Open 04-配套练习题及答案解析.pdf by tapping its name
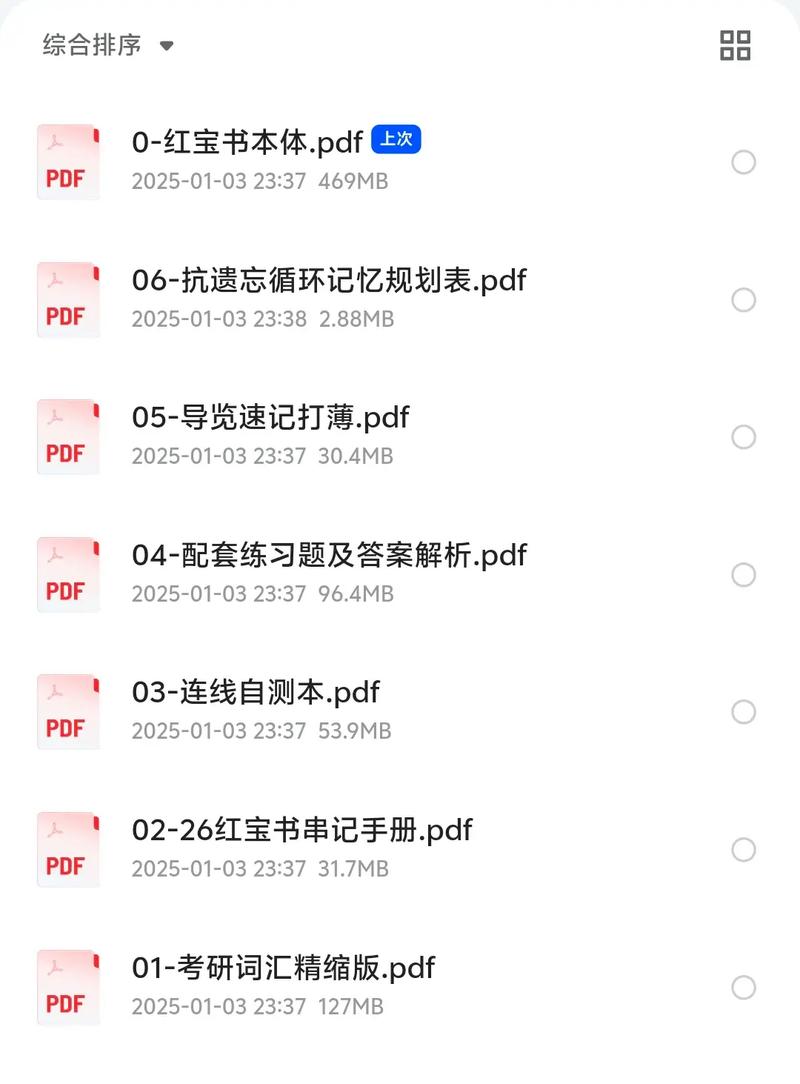Viewport: 800px width, 1084px height. point(330,556)
